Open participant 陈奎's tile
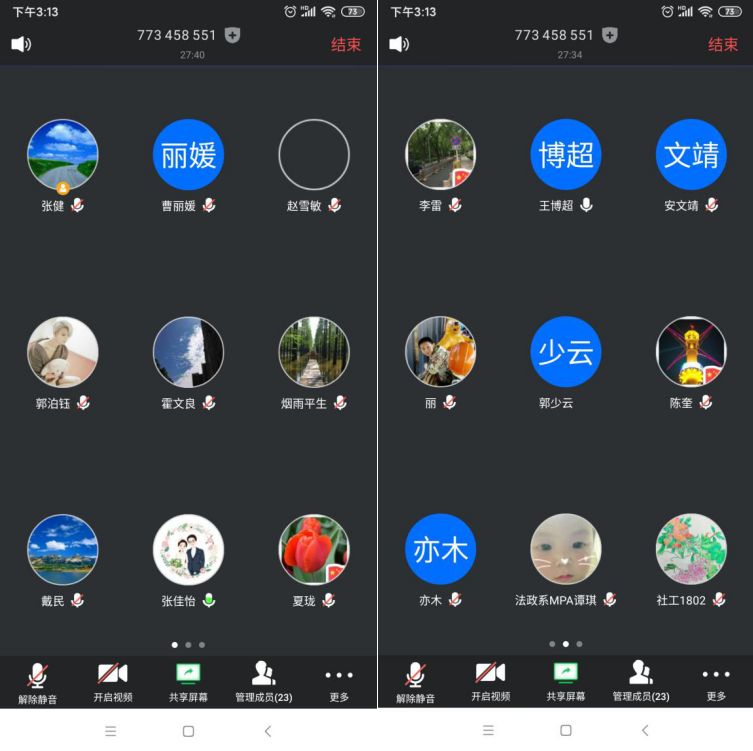Viewport: 753px width, 751px height. tap(691, 352)
